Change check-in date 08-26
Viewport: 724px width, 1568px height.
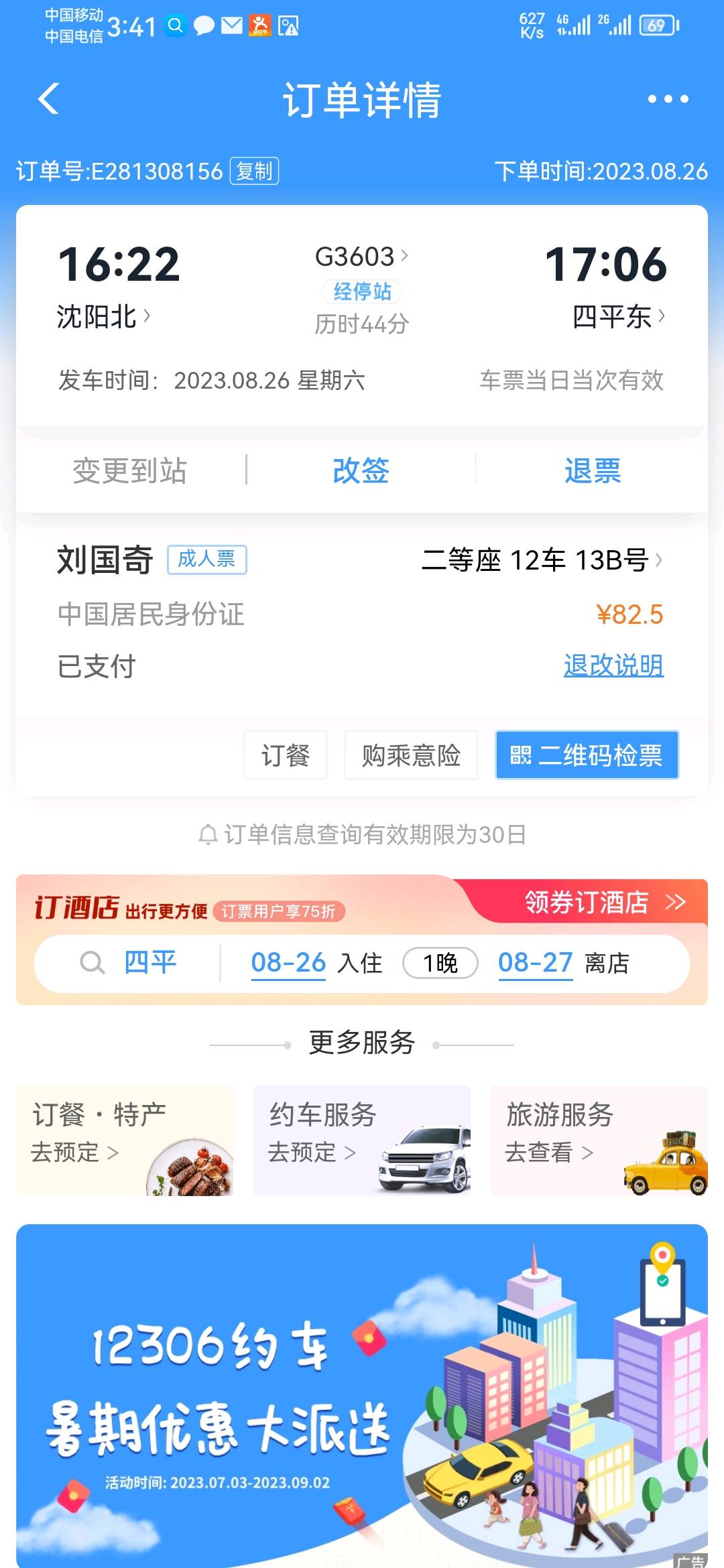(x=288, y=963)
